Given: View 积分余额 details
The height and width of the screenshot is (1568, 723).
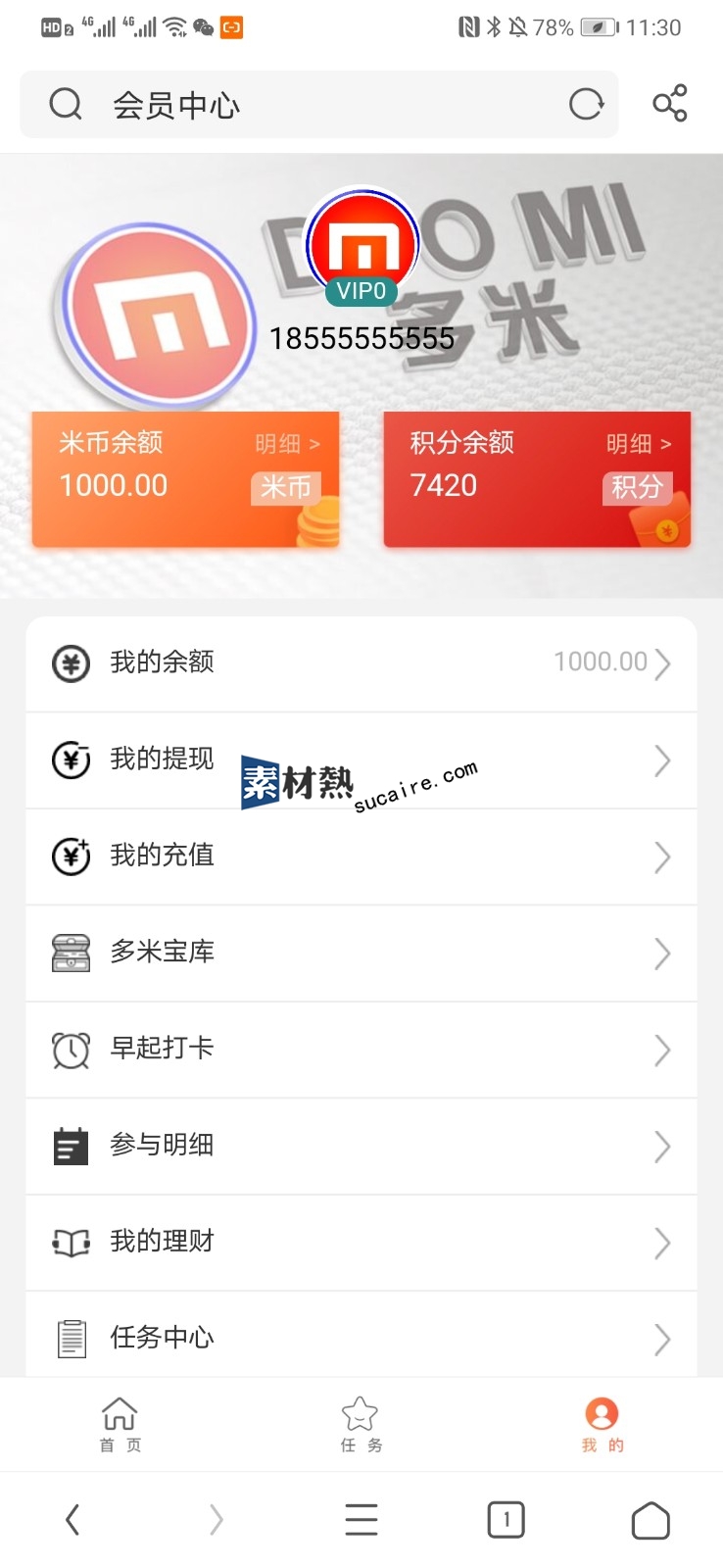Looking at the screenshot, I should tap(638, 444).
